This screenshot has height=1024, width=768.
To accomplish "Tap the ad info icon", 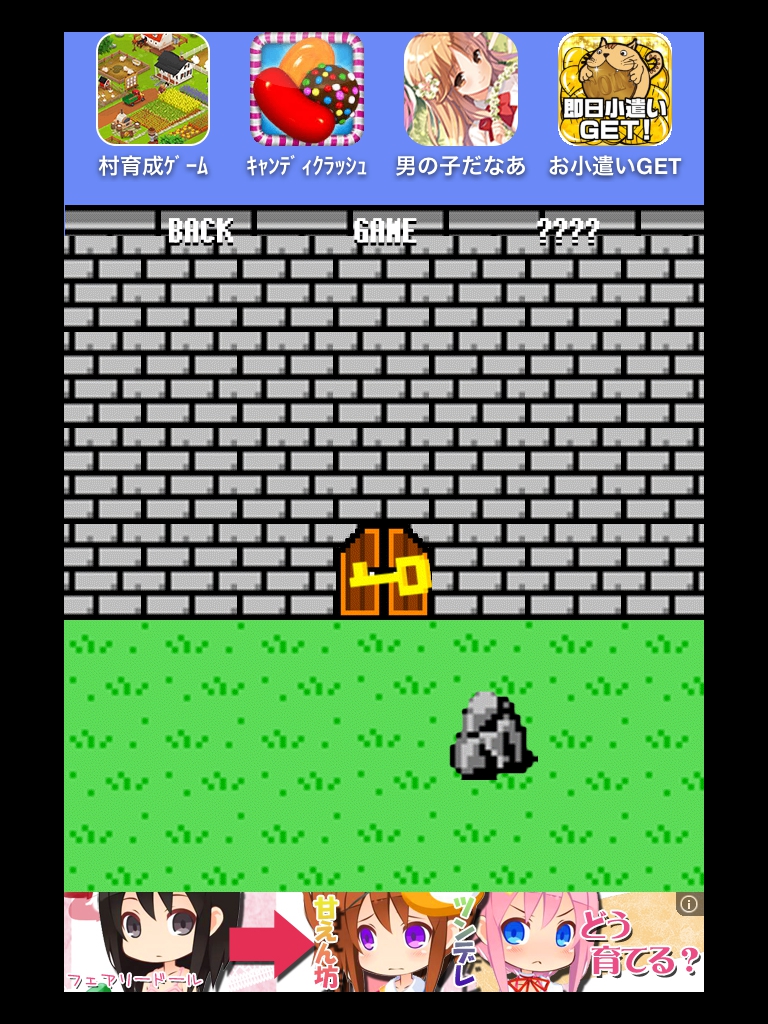I will coord(689,905).
